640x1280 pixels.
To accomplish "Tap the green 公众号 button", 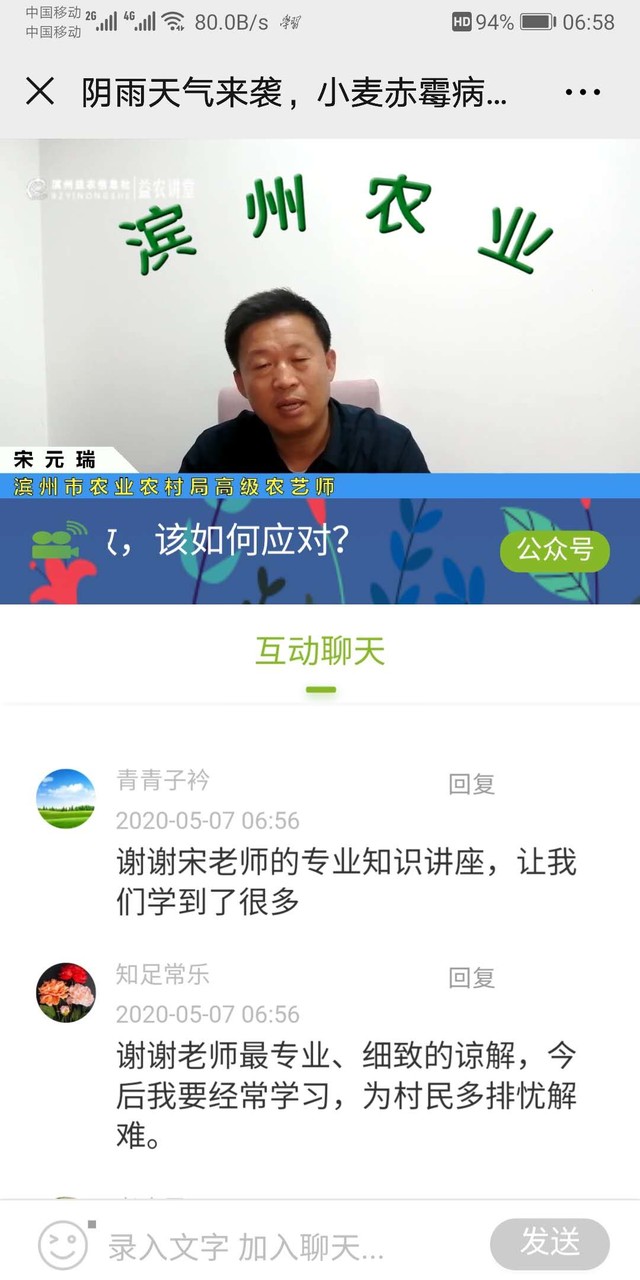I will tap(555, 548).
